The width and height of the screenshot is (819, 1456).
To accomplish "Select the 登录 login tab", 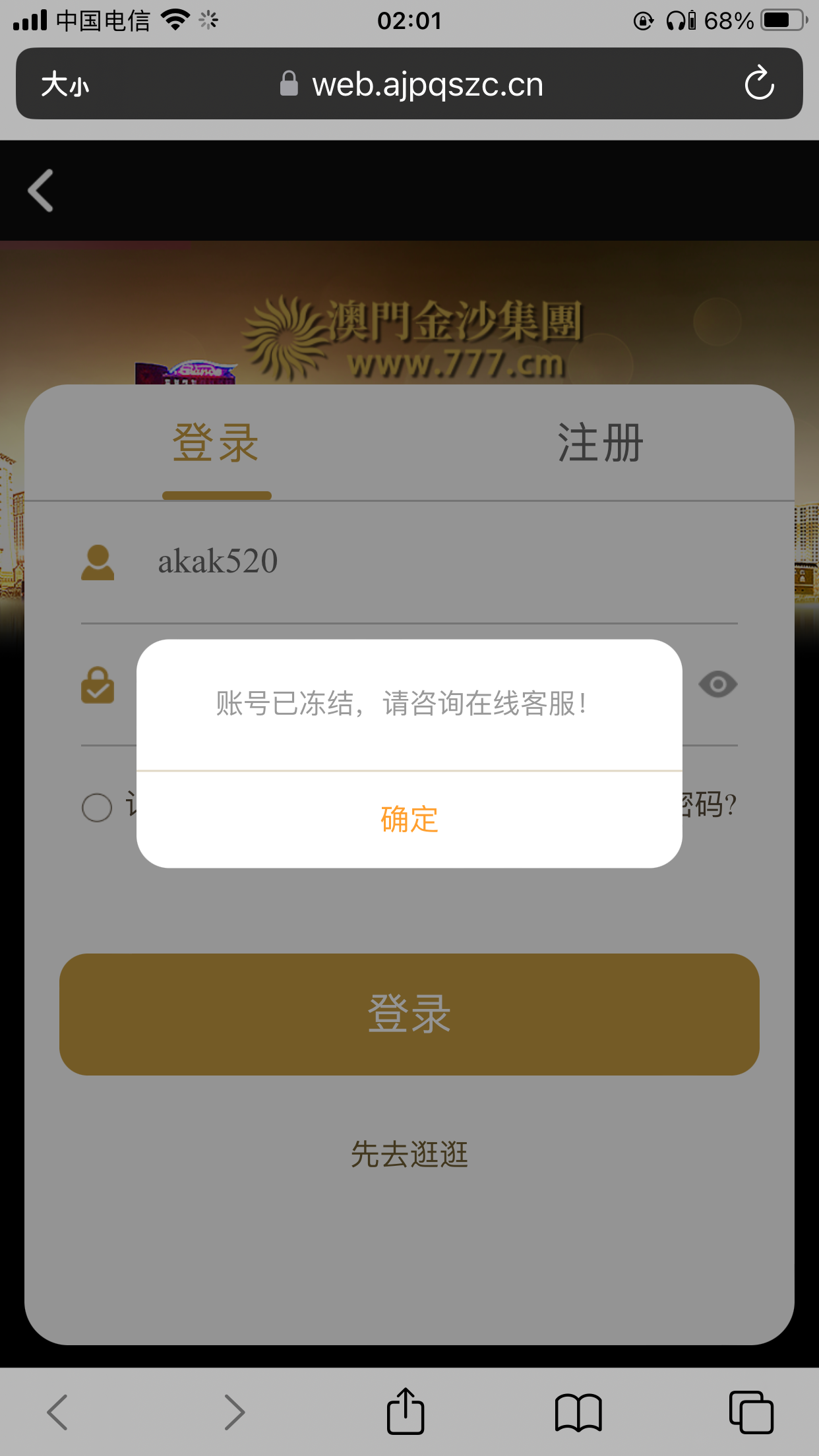I will pyautogui.click(x=216, y=443).
